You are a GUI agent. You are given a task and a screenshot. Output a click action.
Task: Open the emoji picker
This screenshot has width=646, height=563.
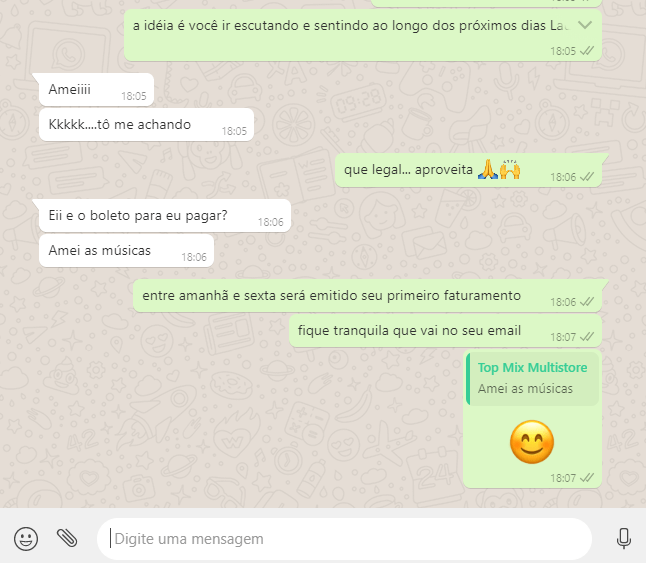point(26,539)
